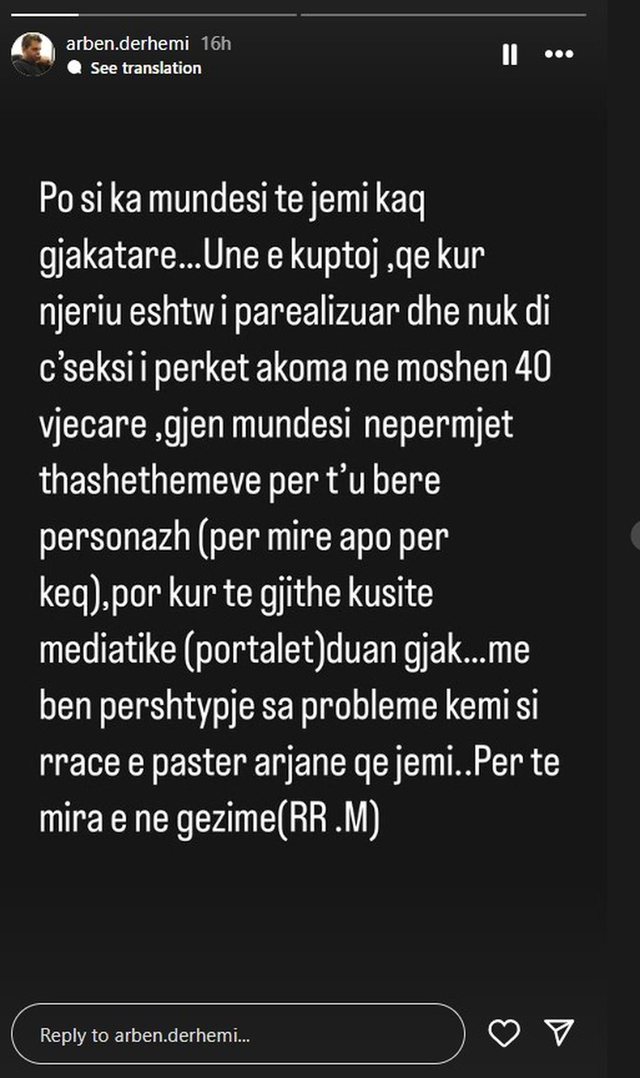Tap the Reply to arben.derhemi field

pos(238,1034)
